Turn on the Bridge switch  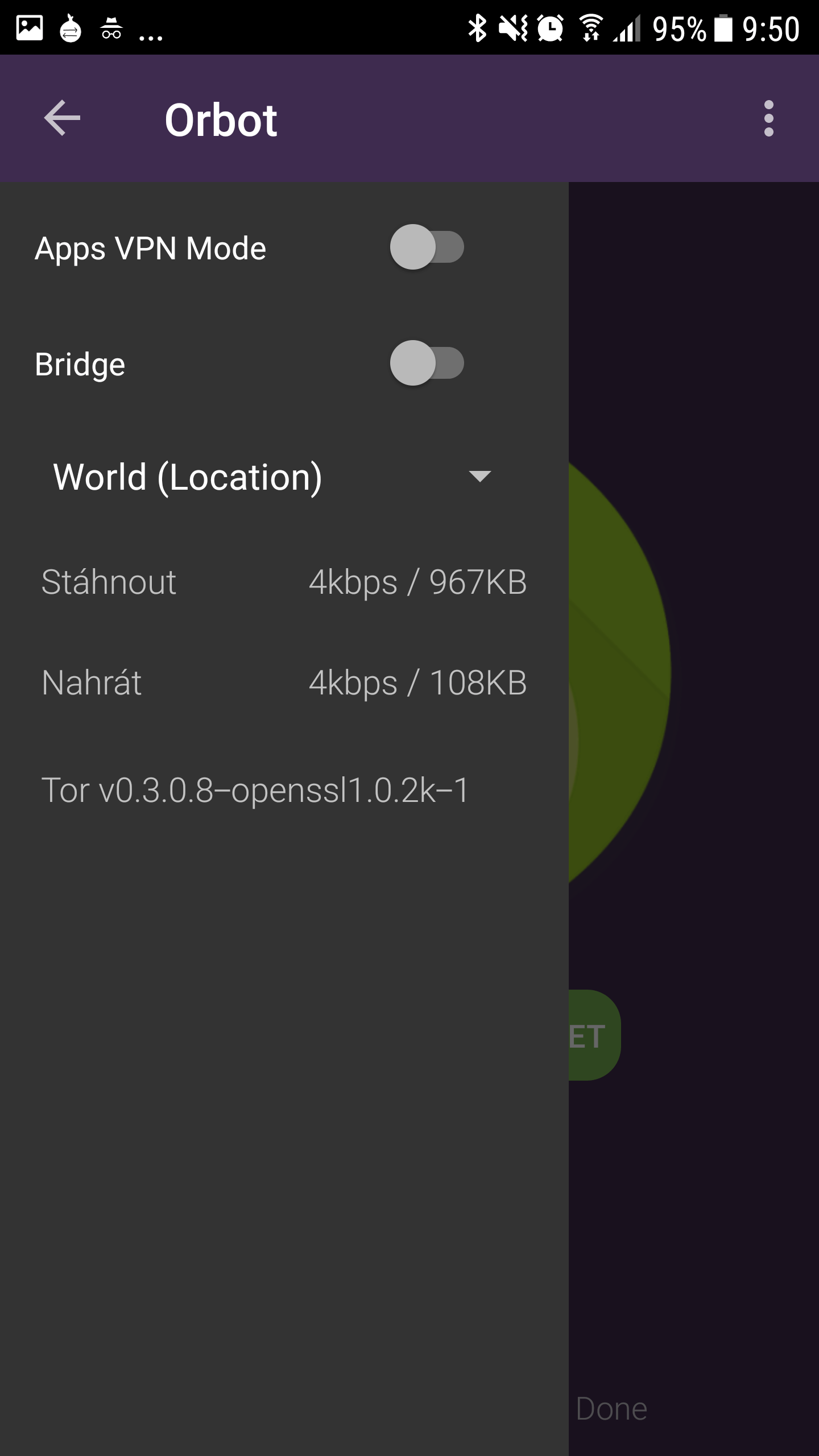pos(427,363)
